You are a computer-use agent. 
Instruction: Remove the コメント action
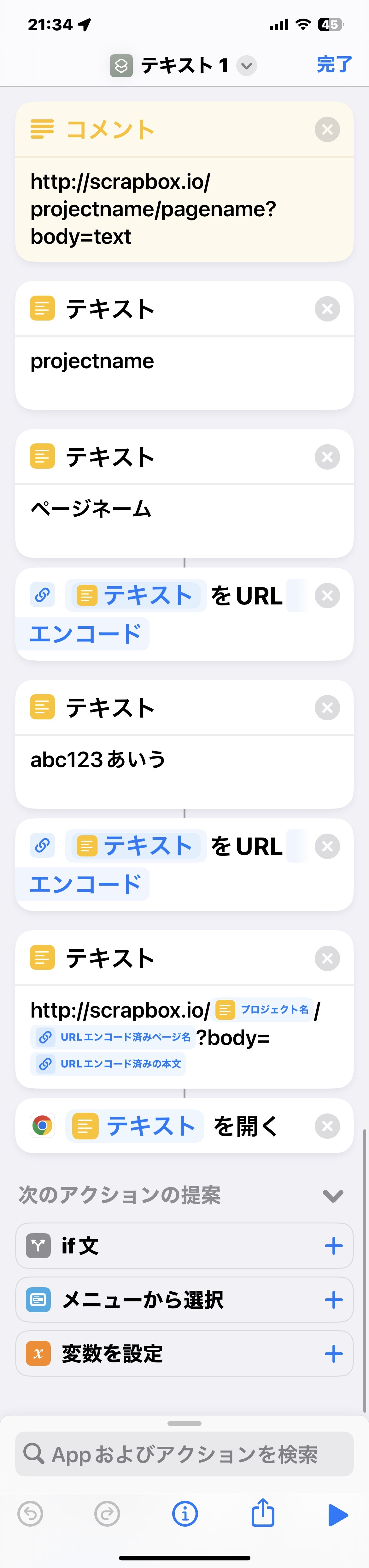[327, 129]
